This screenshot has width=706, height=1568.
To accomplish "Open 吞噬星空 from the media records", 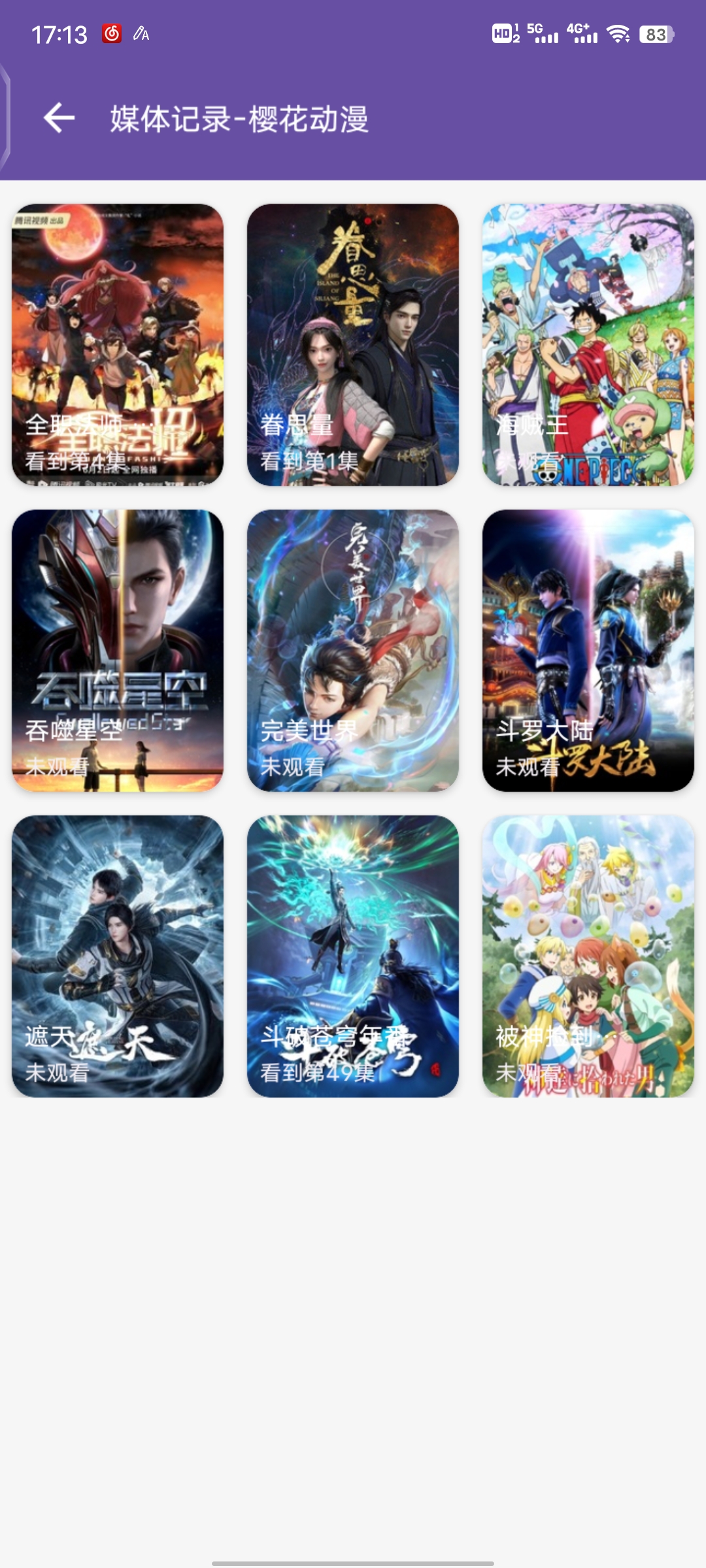I will pos(118,651).
